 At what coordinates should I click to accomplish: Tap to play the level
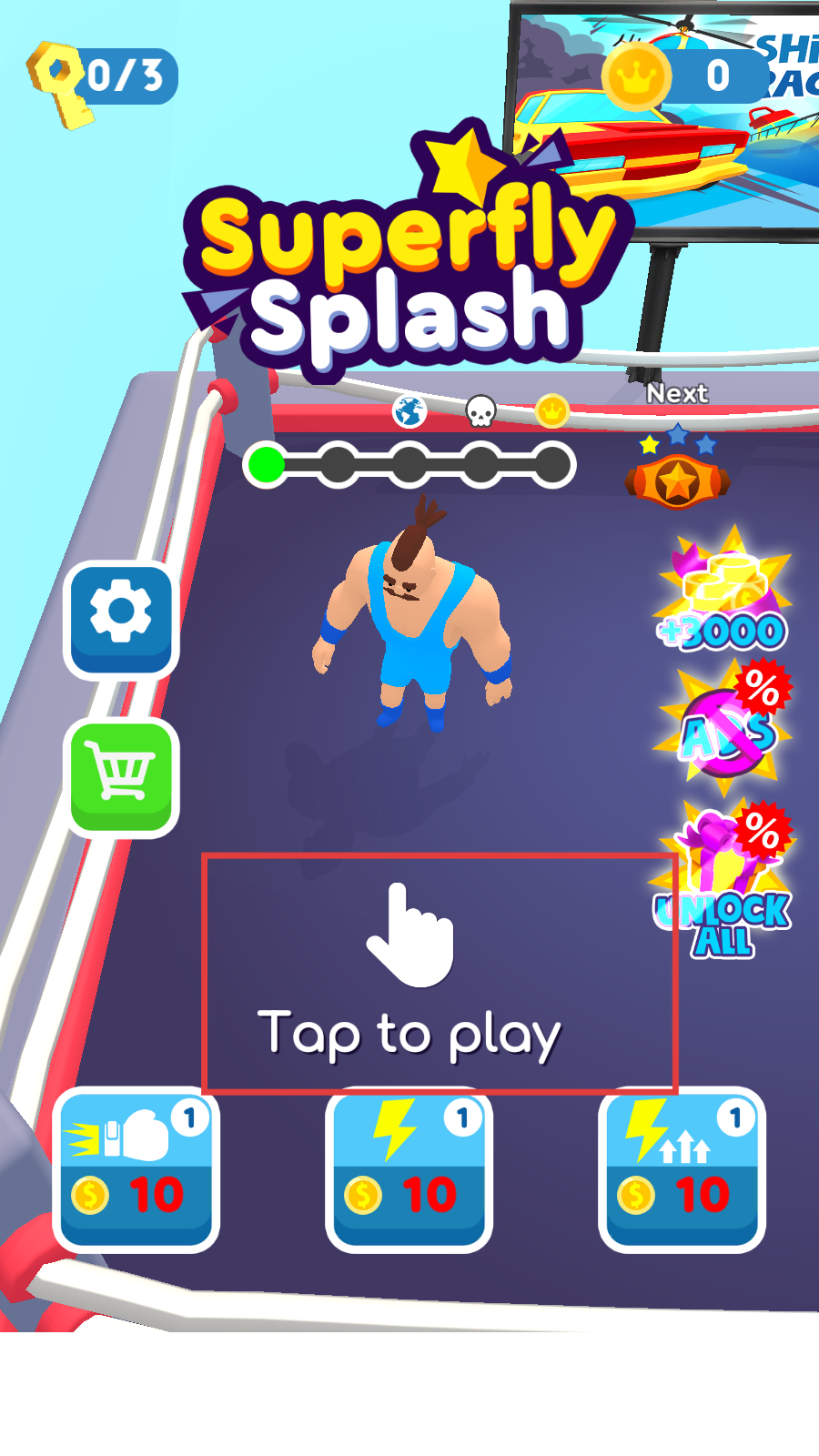(x=439, y=972)
